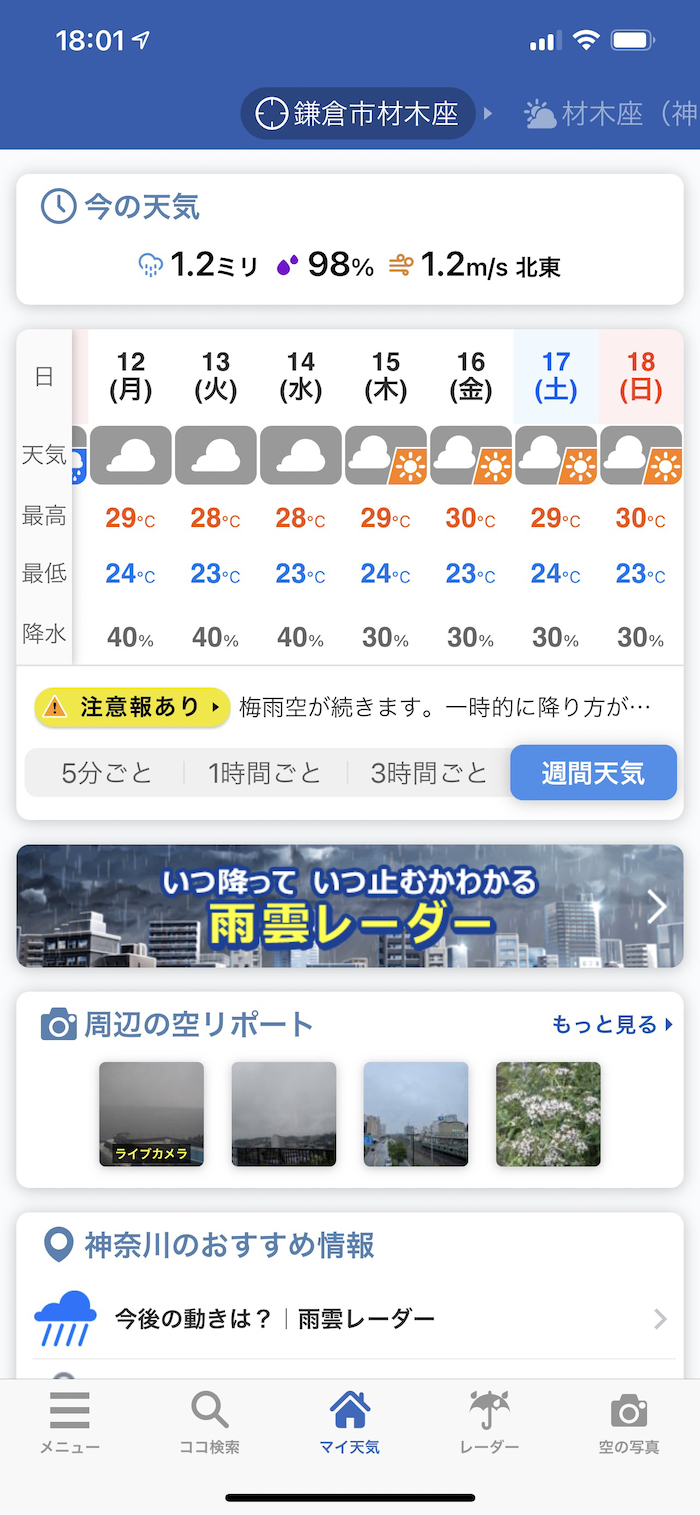Open the レーダー tab
Image resolution: width=700 pixels, height=1515 pixels.
pos(489,1422)
